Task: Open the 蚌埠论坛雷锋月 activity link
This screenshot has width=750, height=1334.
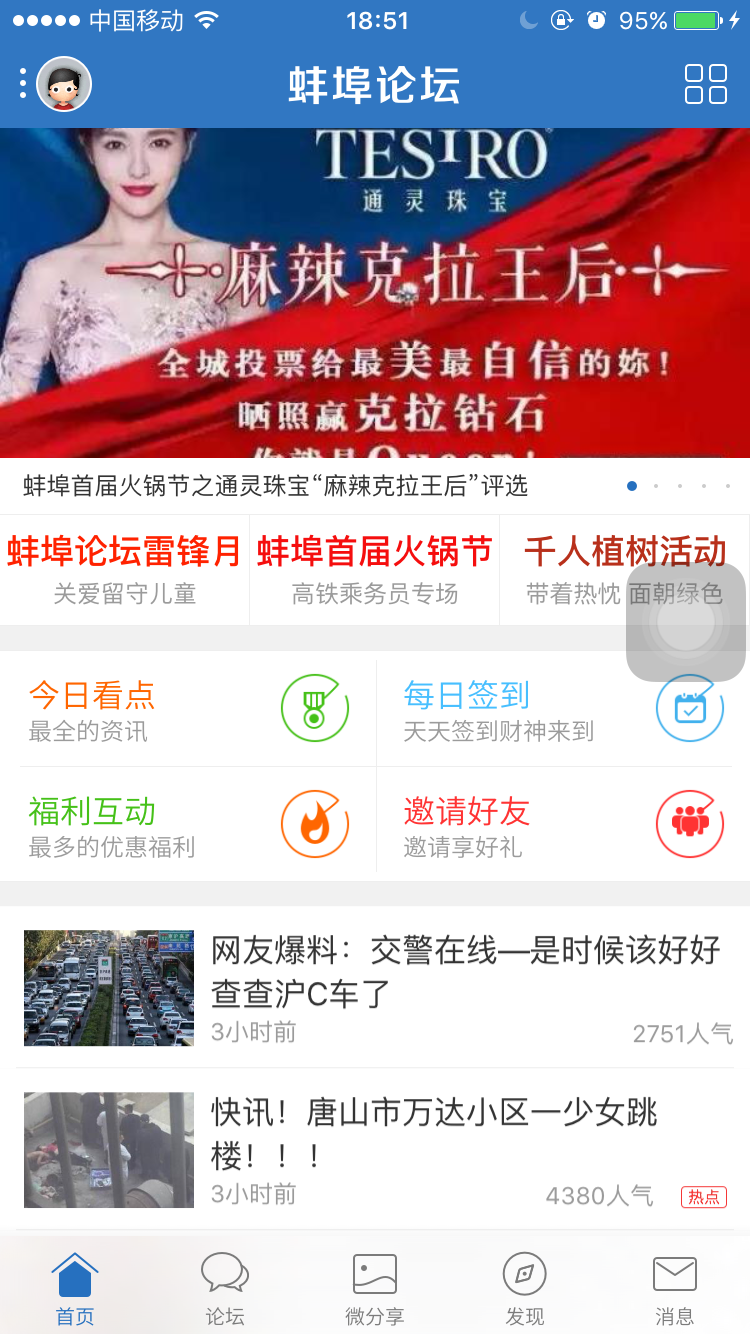Action: [125, 568]
